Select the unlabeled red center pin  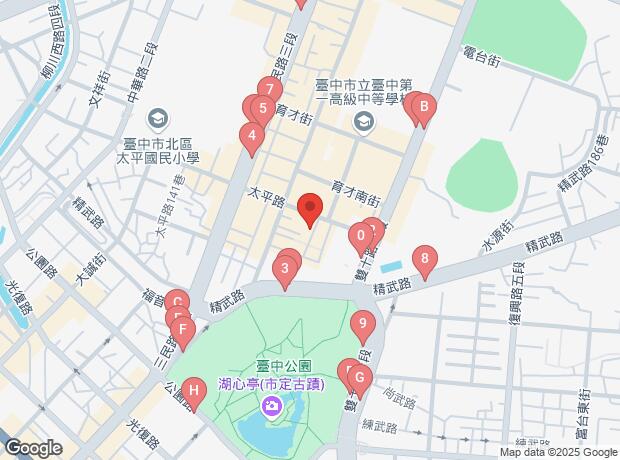coord(310,210)
